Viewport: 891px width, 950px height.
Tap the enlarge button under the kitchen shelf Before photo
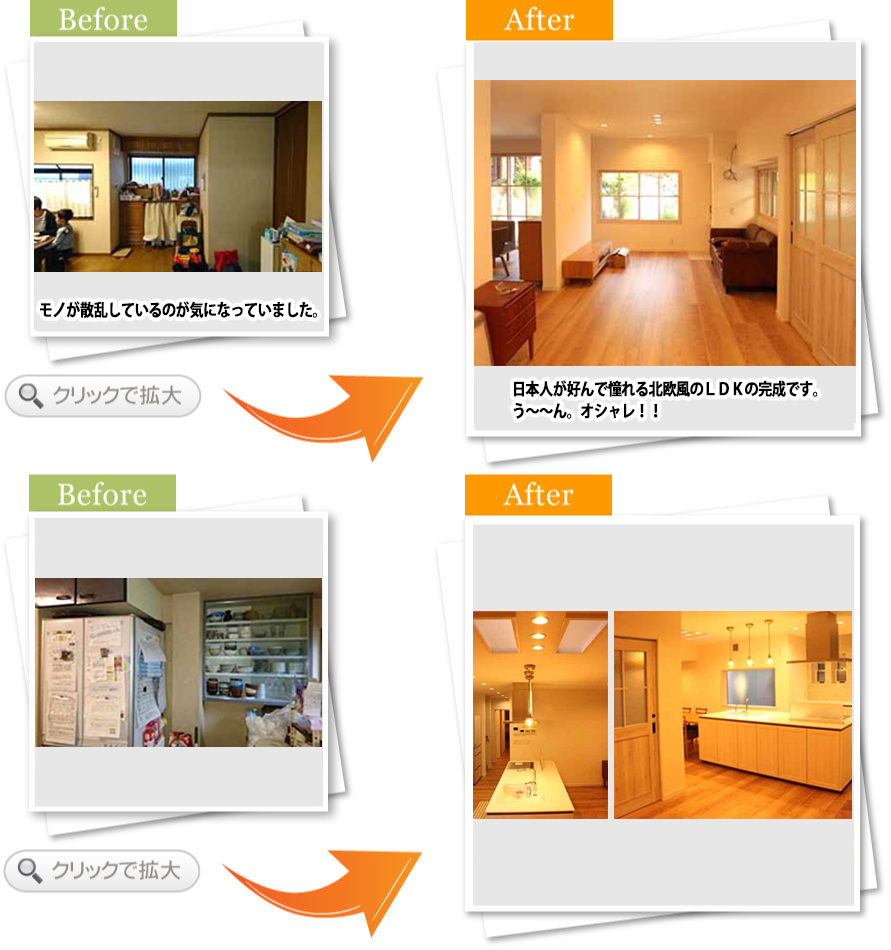(102, 871)
